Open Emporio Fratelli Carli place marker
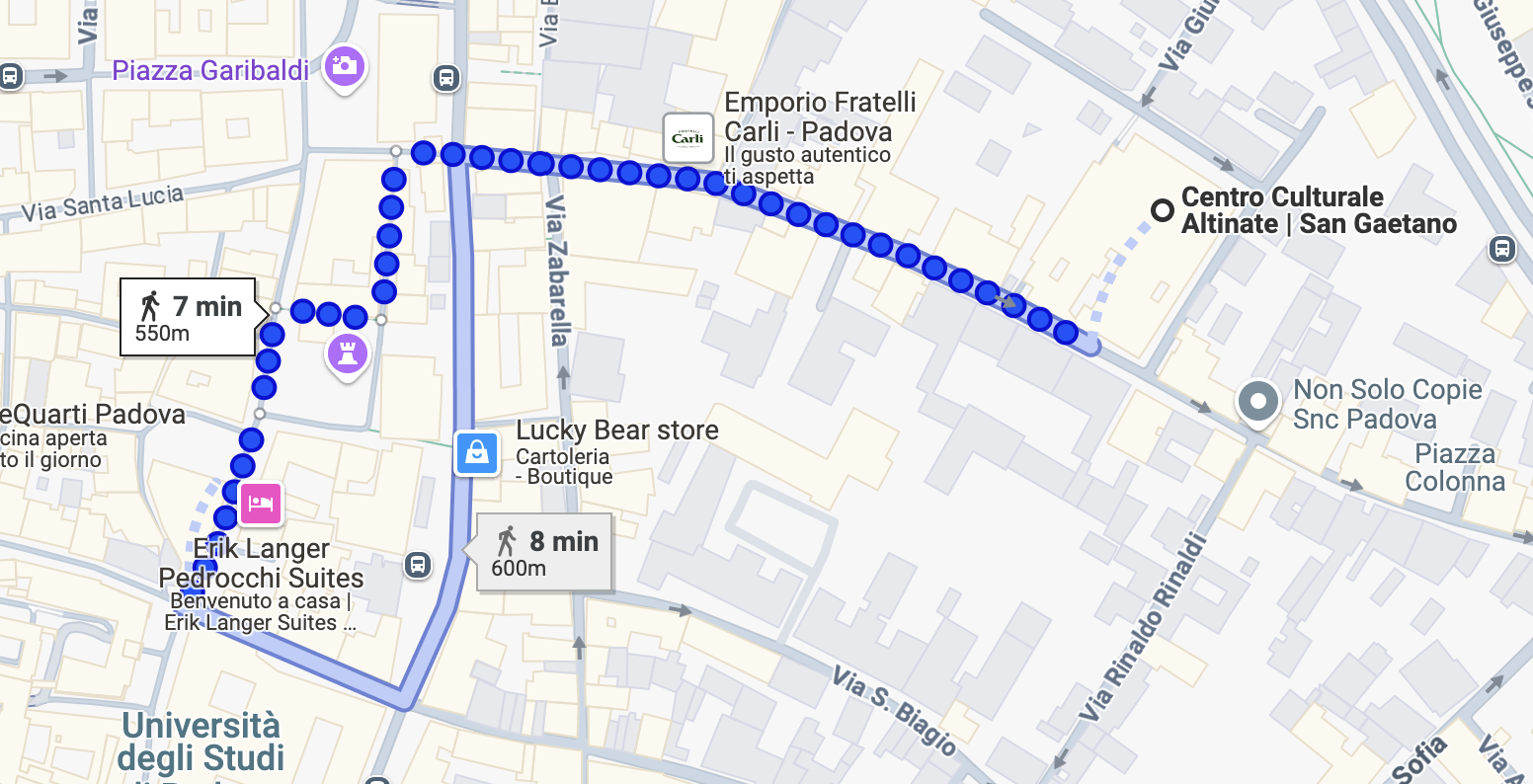This screenshot has width=1533, height=784. pos(688,138)
